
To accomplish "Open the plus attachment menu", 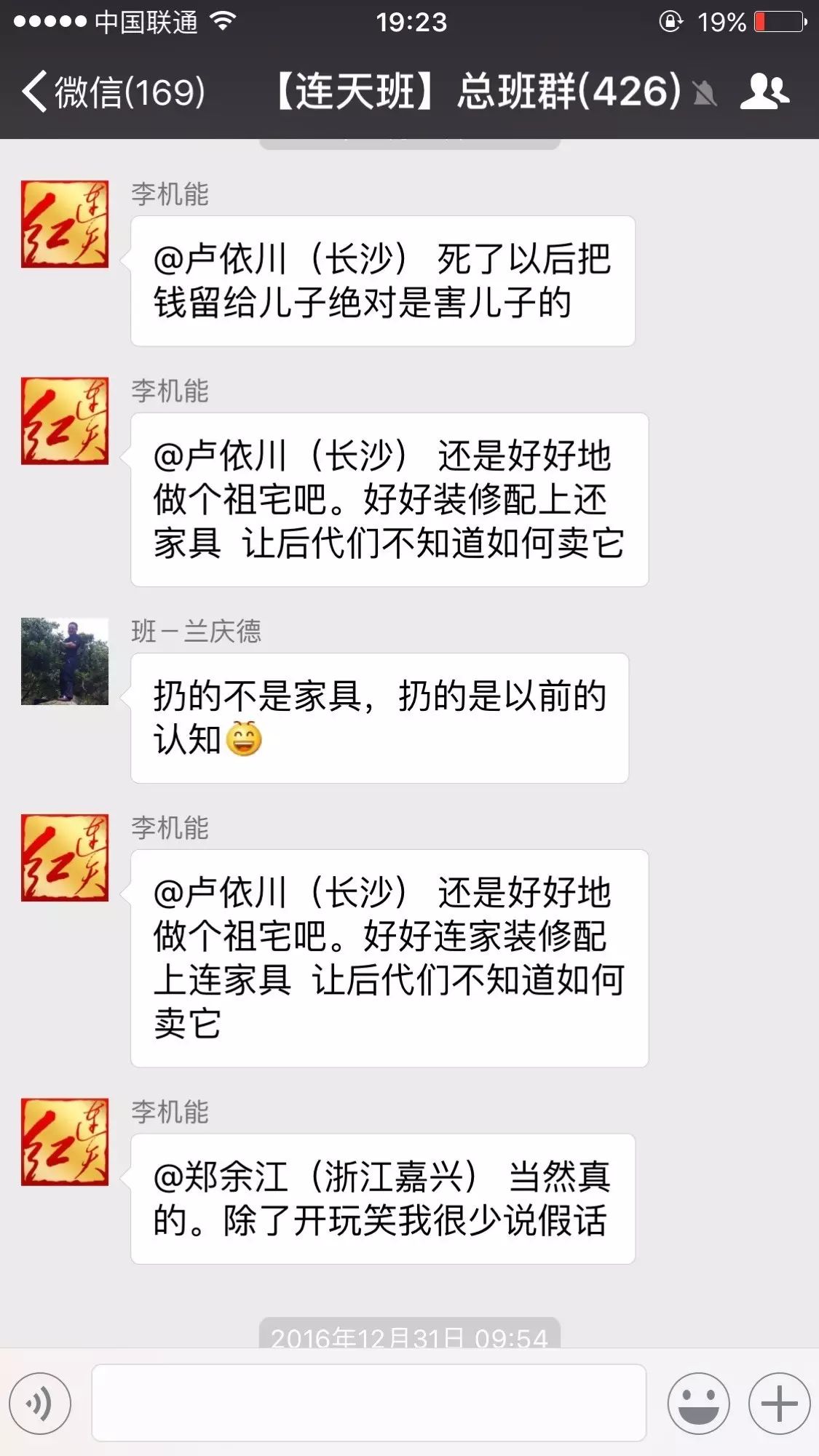I will tap(779, 1404).
